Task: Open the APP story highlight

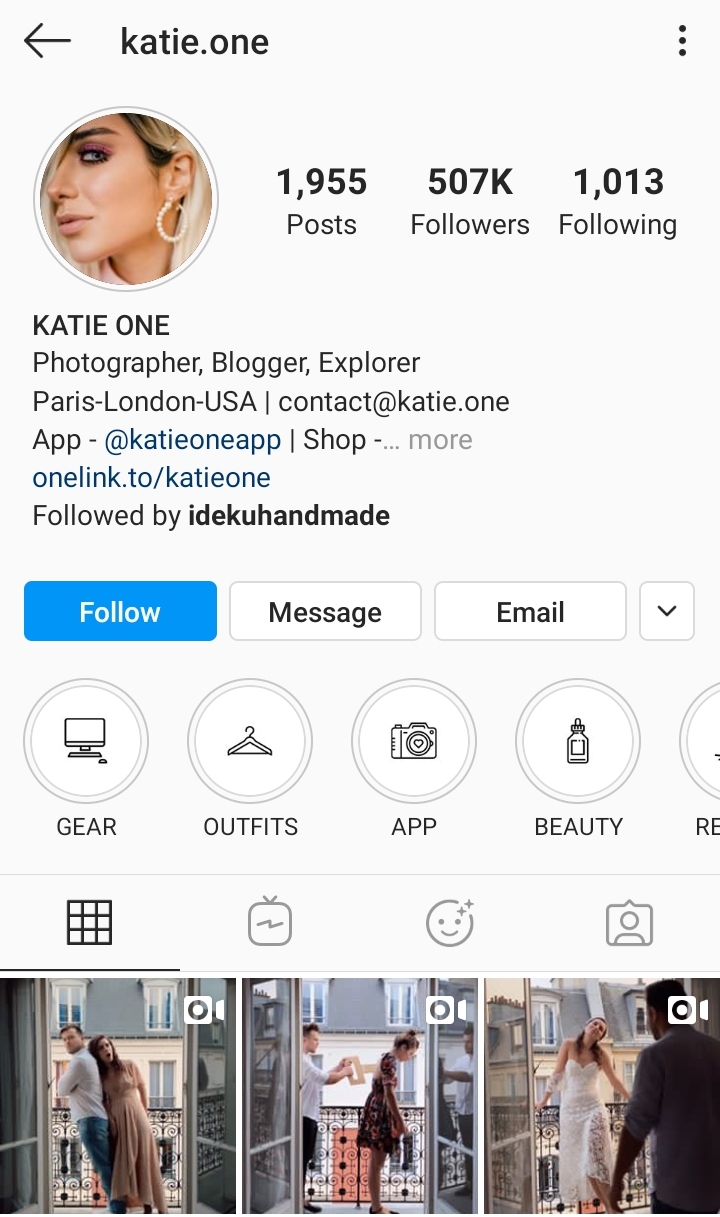Action: (x=414, y=741)
